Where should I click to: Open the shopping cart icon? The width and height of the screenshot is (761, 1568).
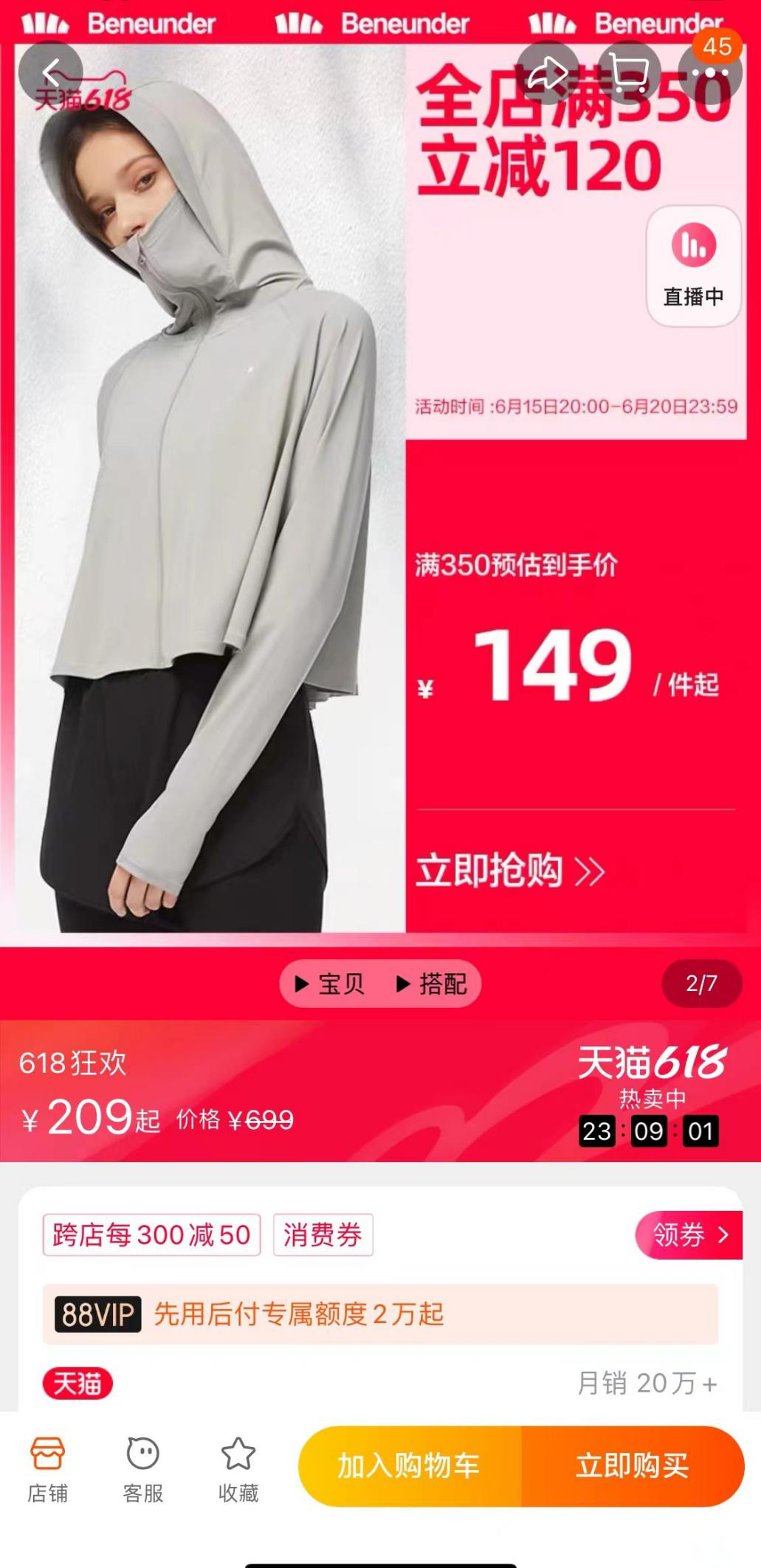629,73
